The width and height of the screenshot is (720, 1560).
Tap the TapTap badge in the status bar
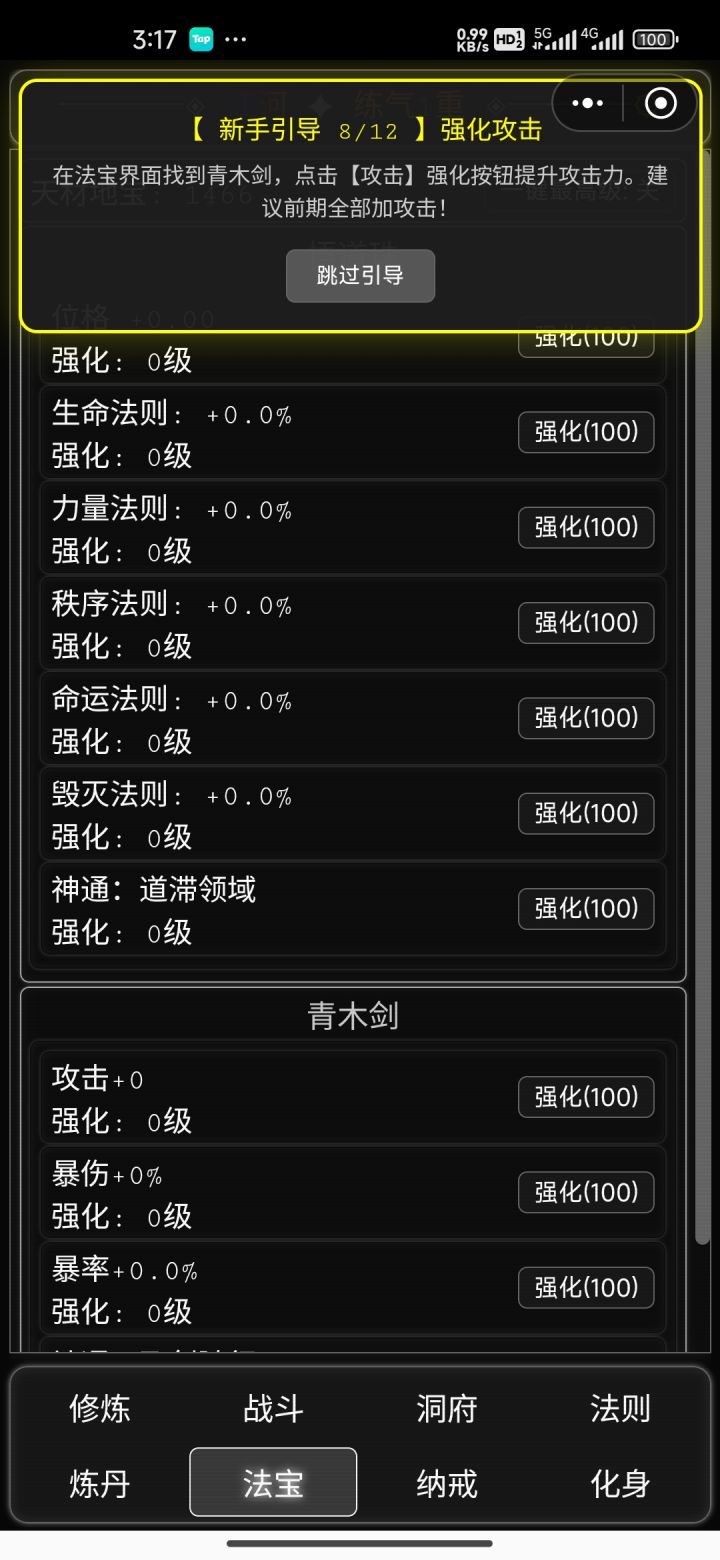[199, 39]
